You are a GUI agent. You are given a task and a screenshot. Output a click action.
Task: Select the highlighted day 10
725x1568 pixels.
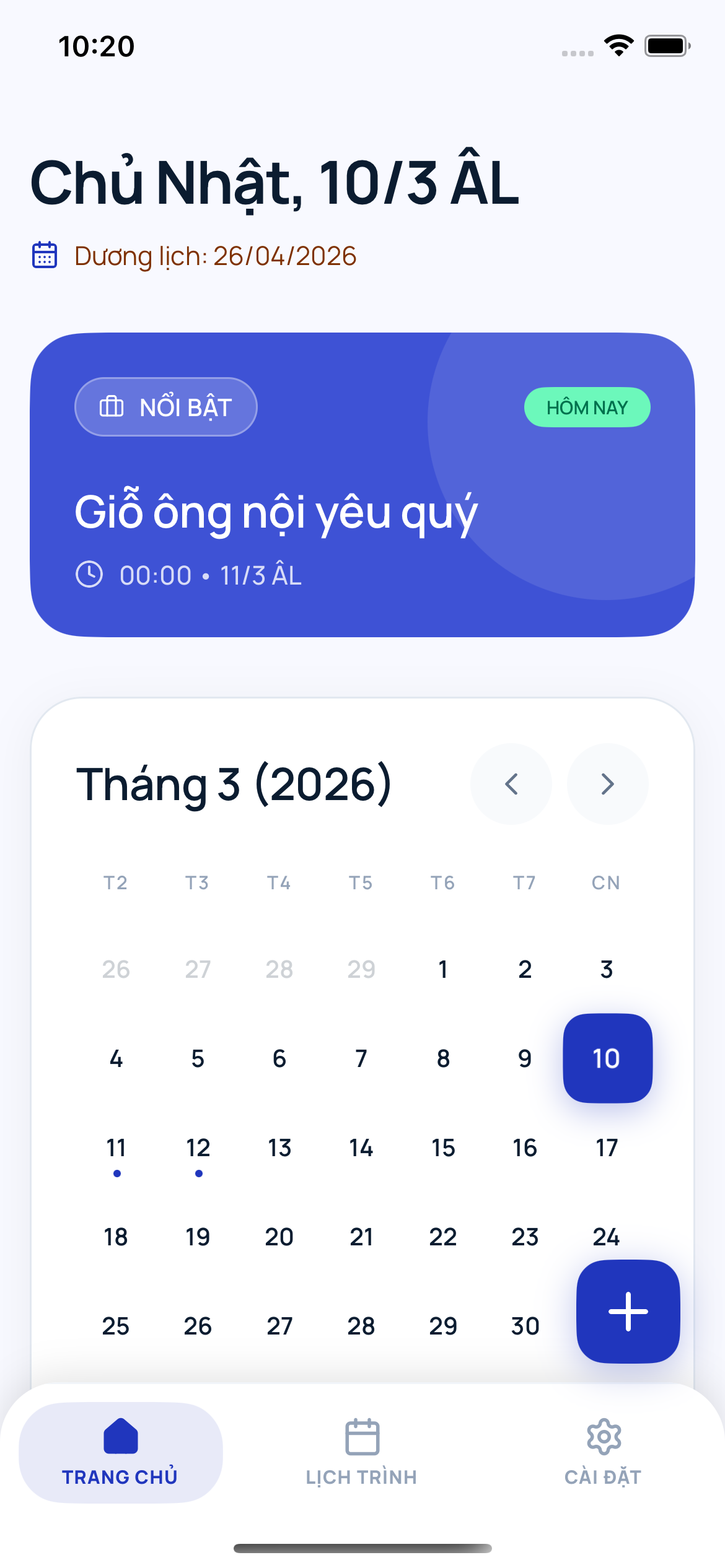[x=607, y=1058]
